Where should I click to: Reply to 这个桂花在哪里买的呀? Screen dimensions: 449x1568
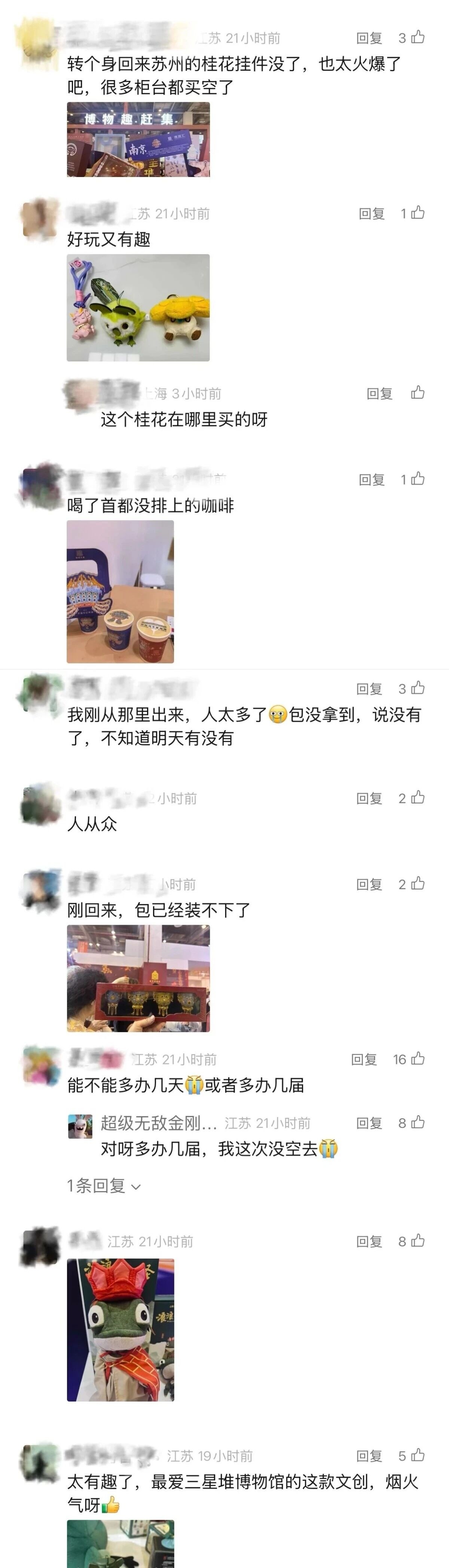point(379,394)
